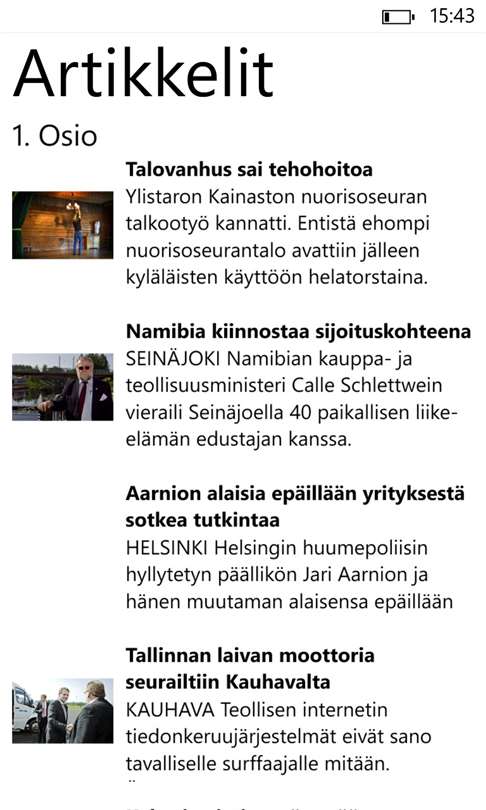Screen dimensions: 486x810
Task: Open the article Namibia kiinnostaa sijoituskohteena
Action: pyautogui.click(x=298, y=331)
